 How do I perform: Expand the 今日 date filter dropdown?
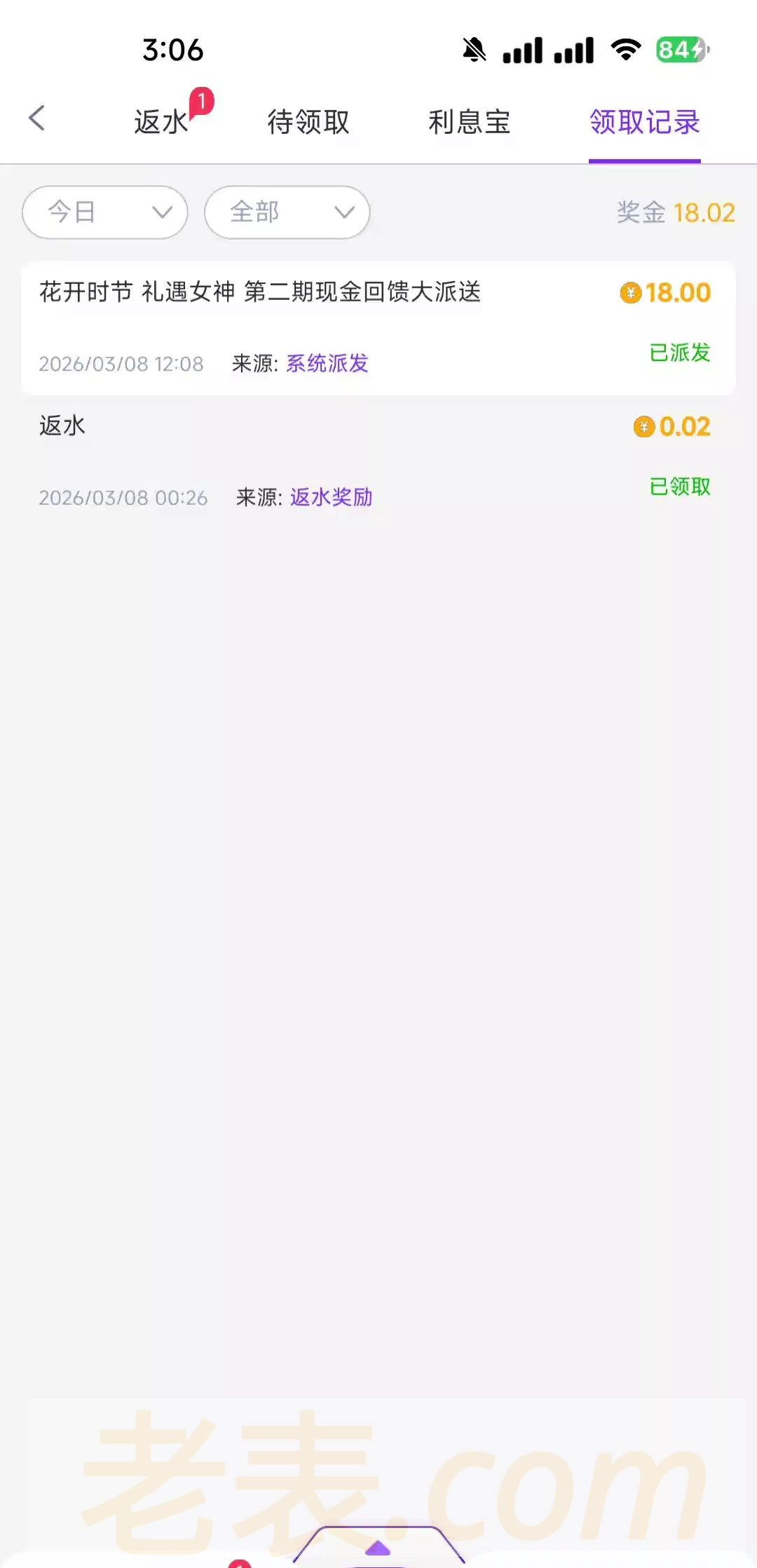click(x=105, y=212)
